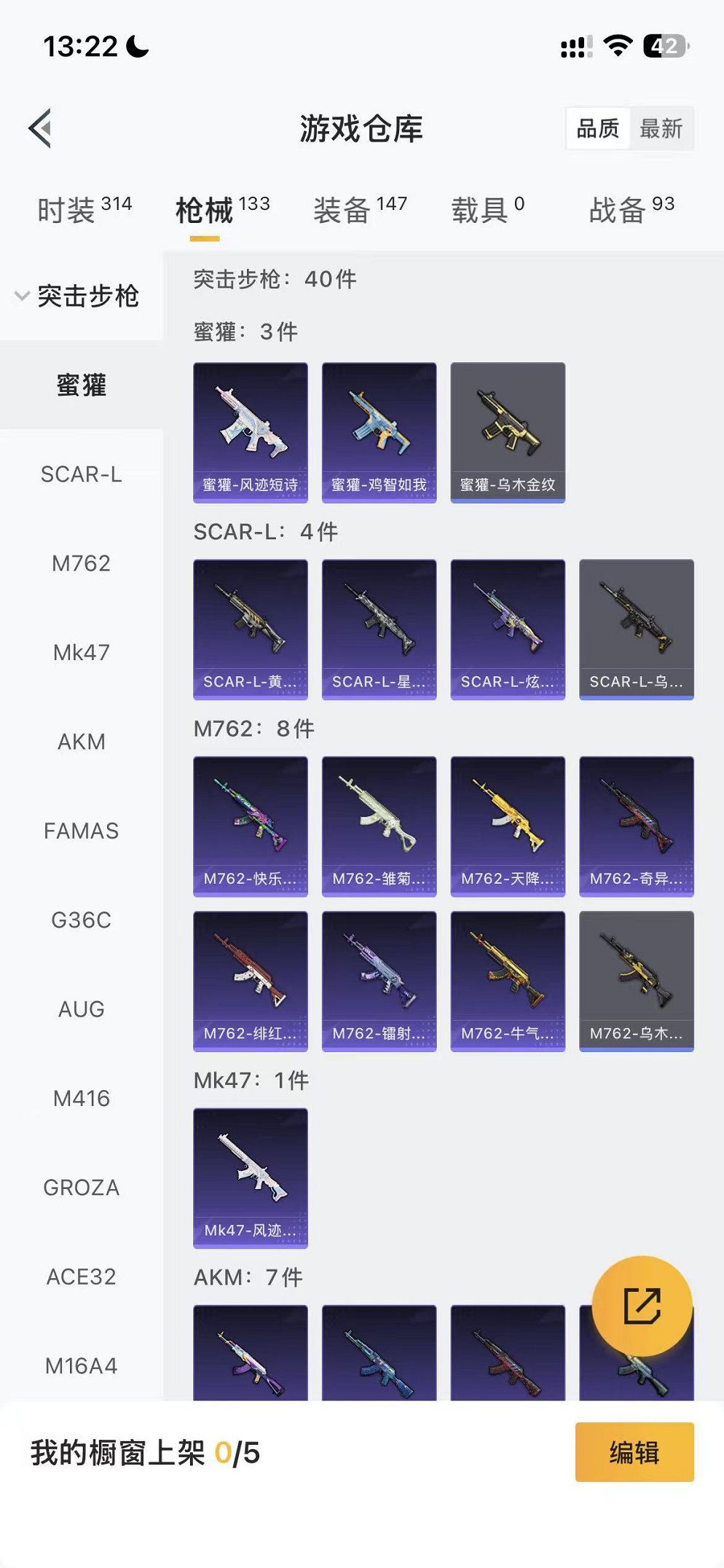Switch to the 时装 tab
This screenshot has height=1568, width=724.
click(x=84, y=210)
